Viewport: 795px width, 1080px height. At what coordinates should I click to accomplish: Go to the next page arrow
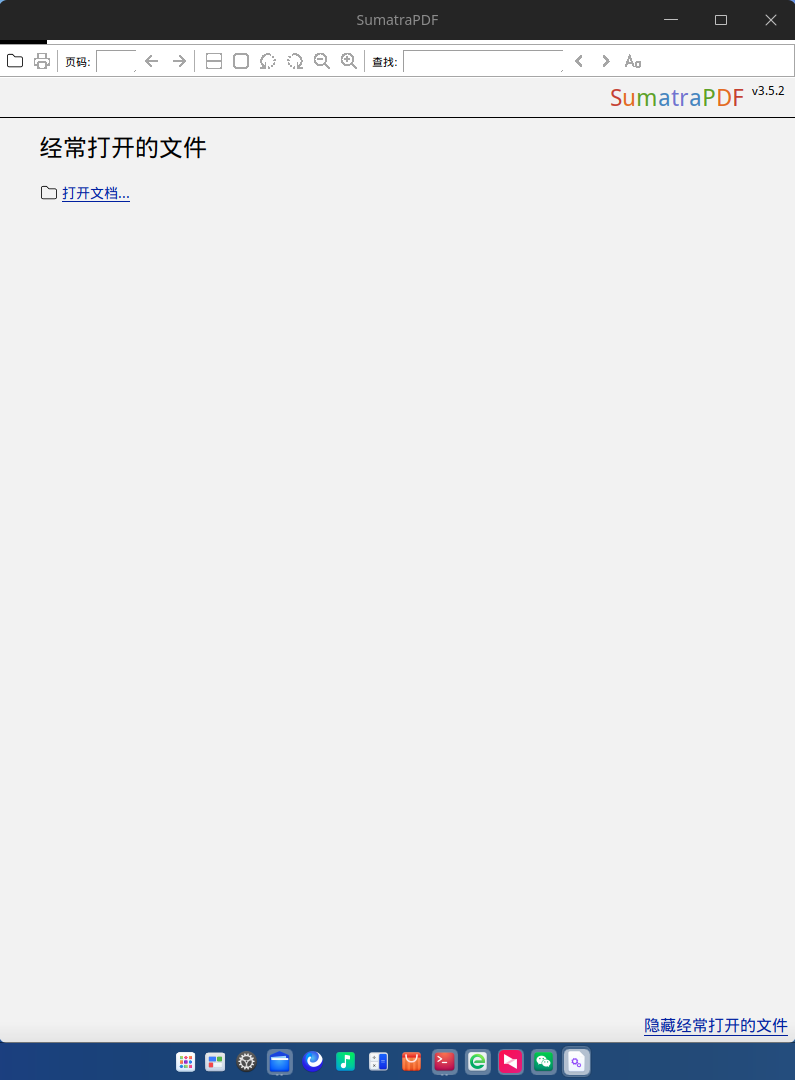click(x=179, y=61)
